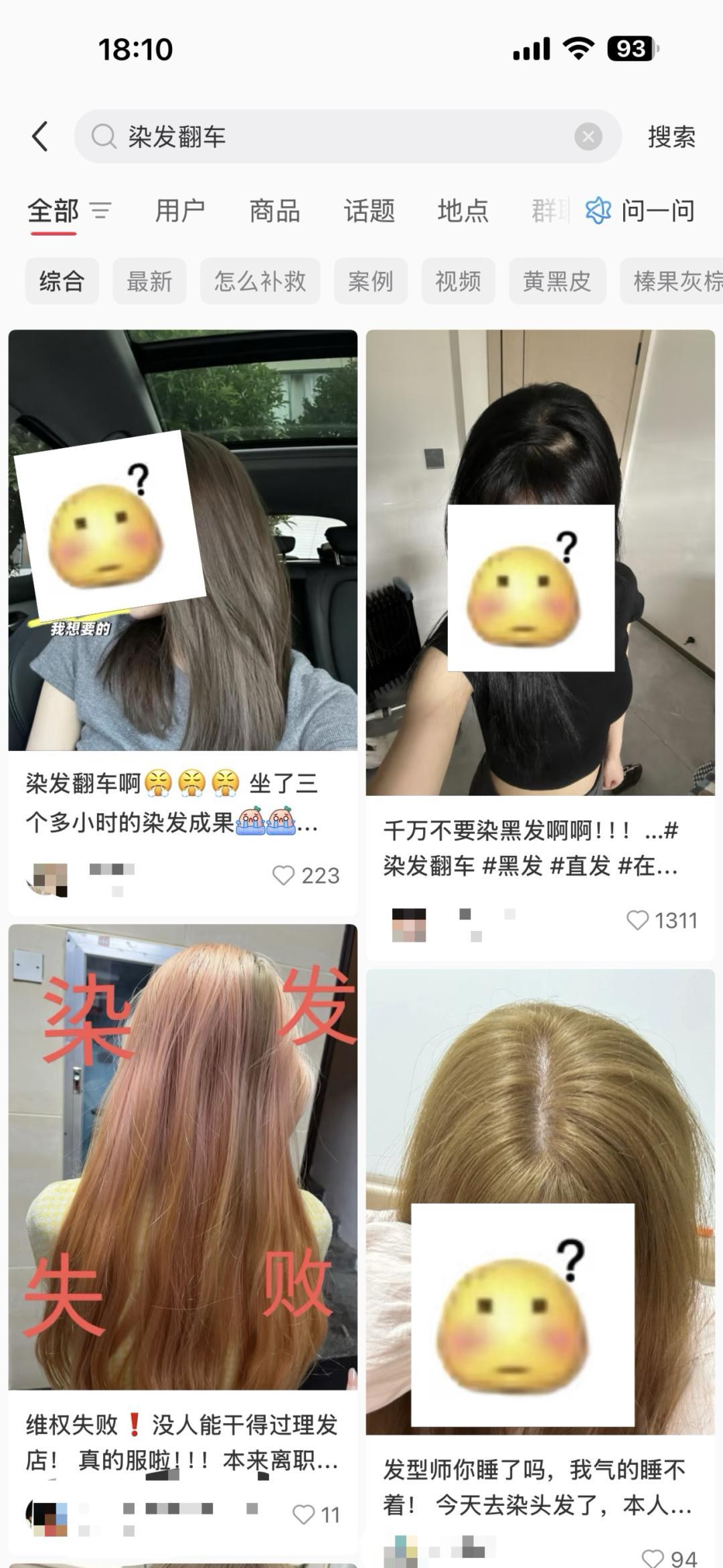Like the post with 1311 likes
This screenshot has height=1568, width=723.
(x=638, y=920)
